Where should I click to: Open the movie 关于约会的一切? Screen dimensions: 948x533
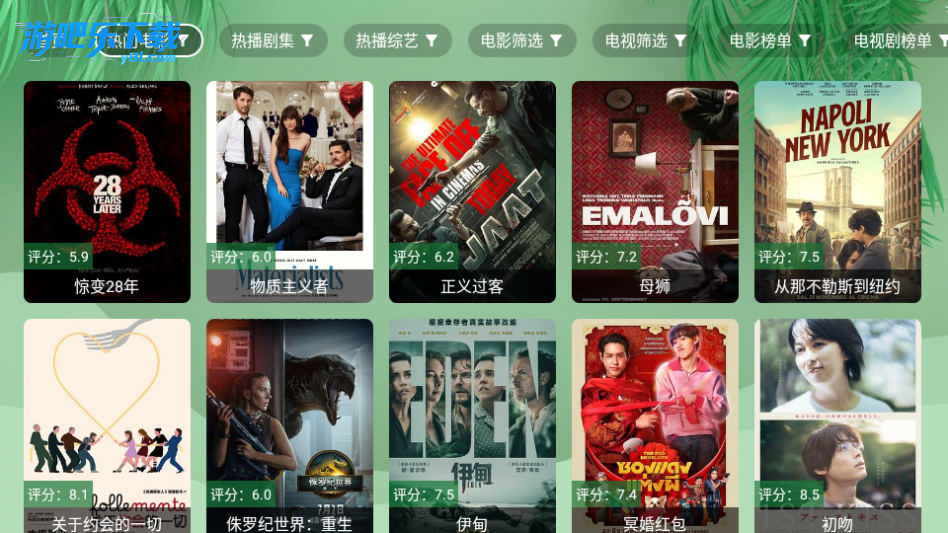107,425
